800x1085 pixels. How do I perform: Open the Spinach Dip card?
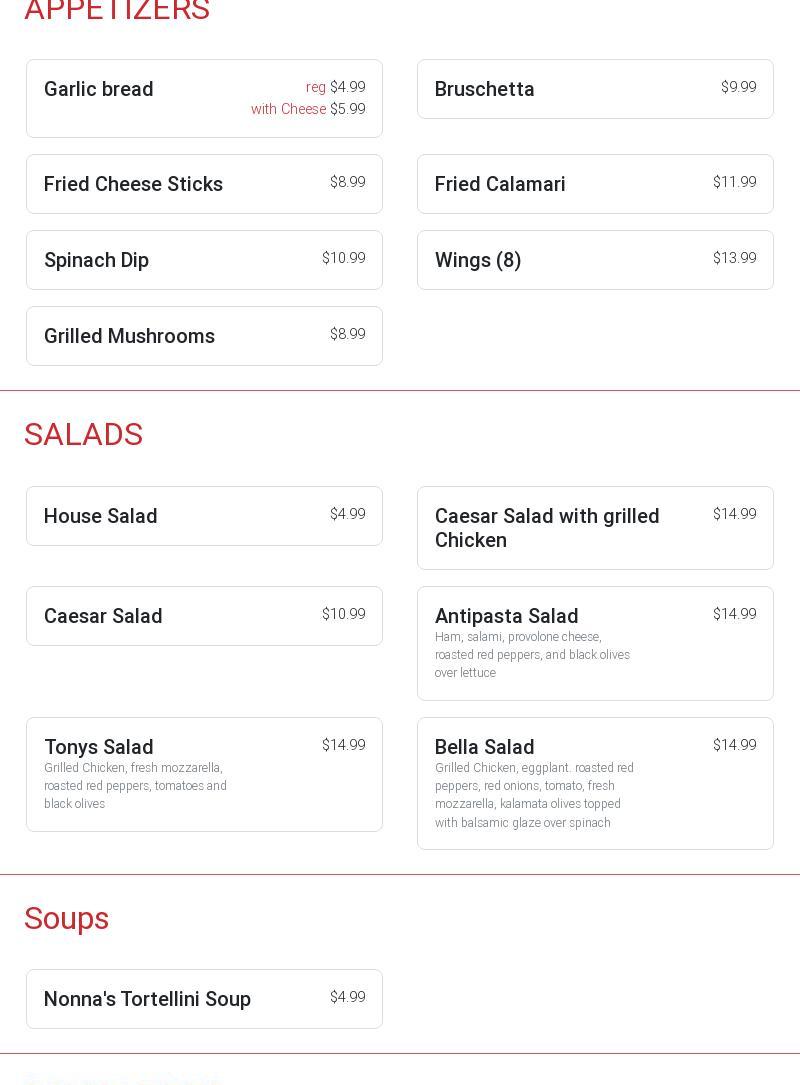(204, 260)
